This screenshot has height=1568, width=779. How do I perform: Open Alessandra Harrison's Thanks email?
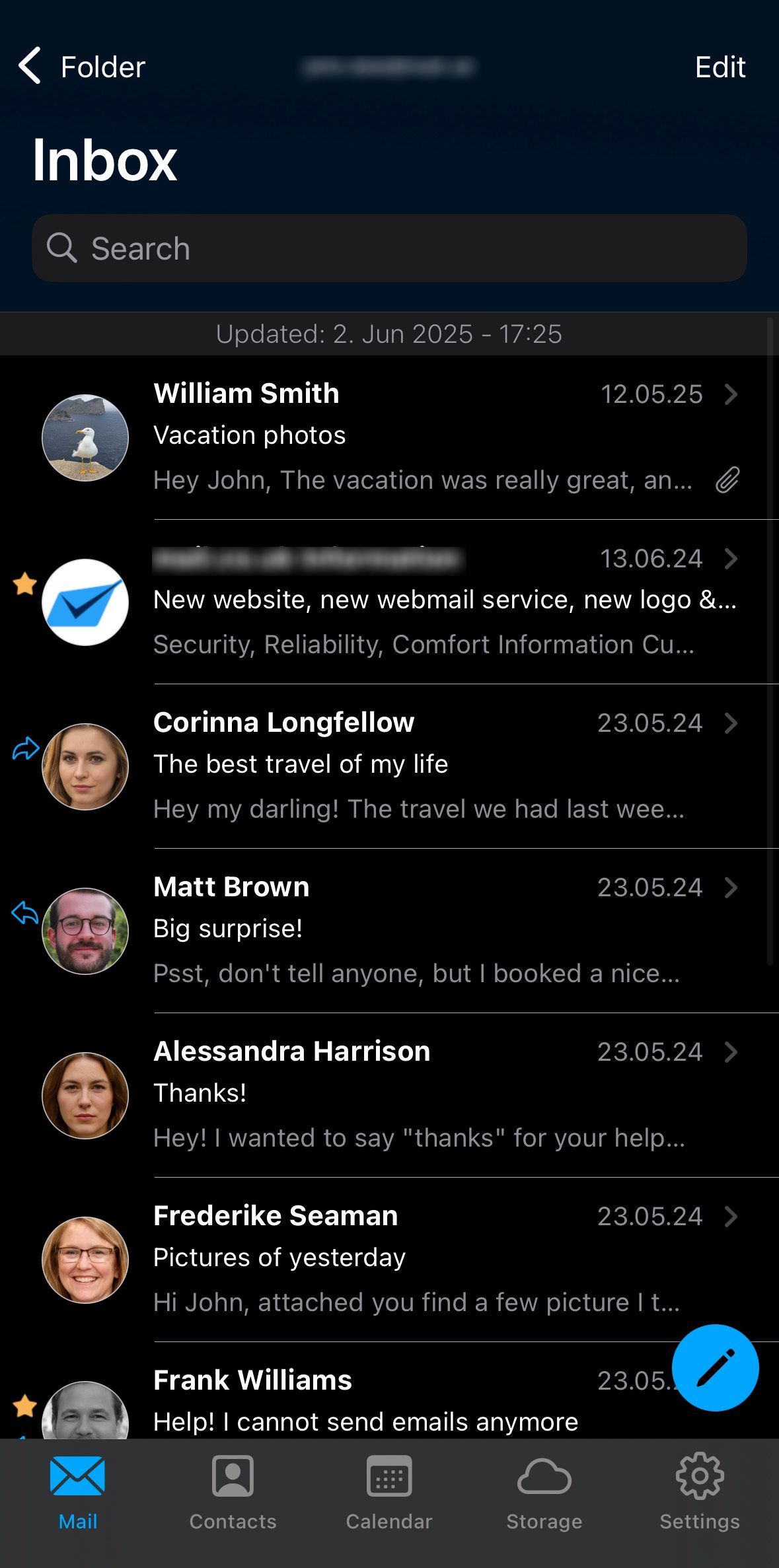pyautogui.click(x=389, y=1095)
